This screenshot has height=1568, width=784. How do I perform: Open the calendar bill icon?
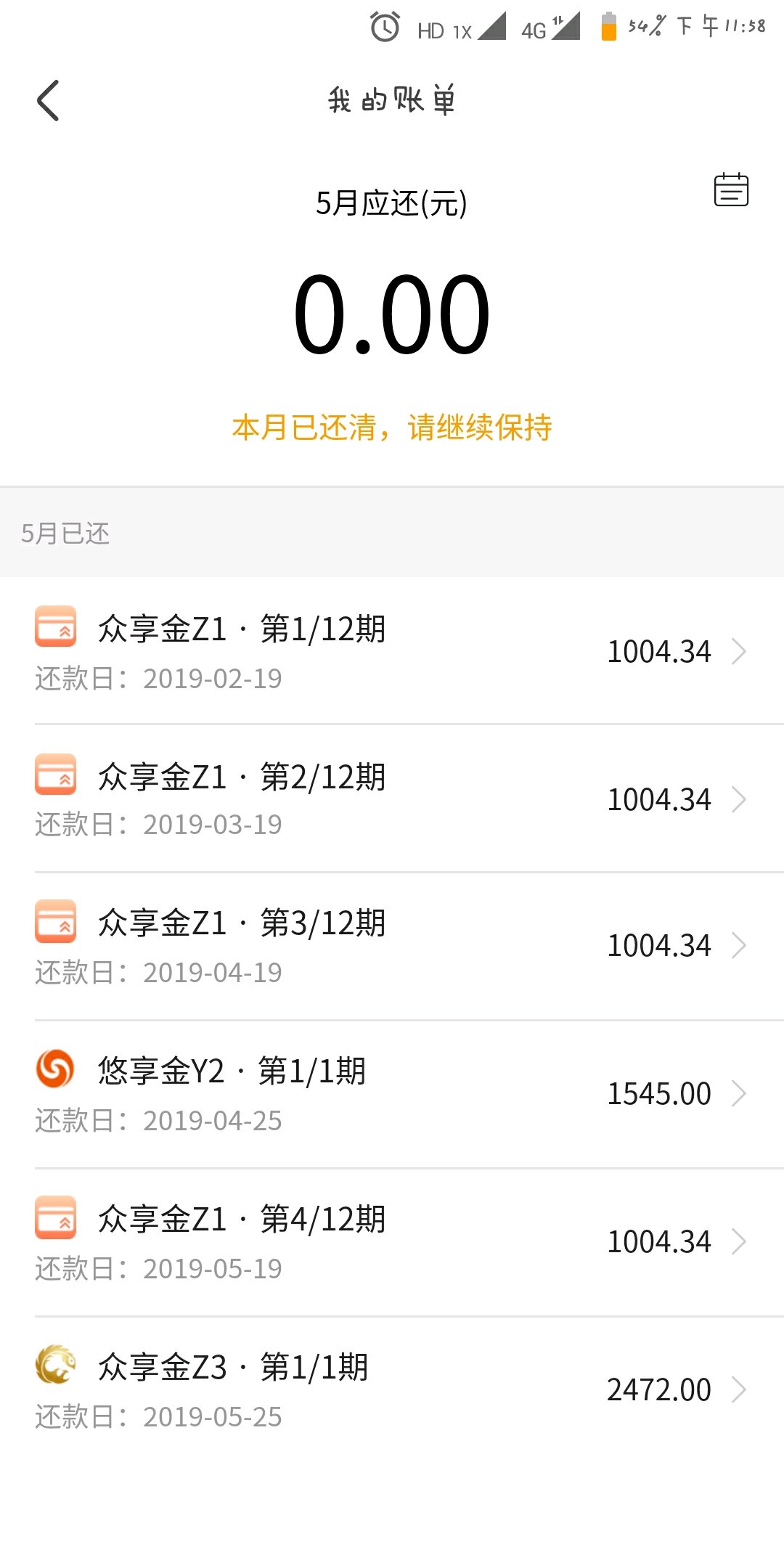coord(731,189)
